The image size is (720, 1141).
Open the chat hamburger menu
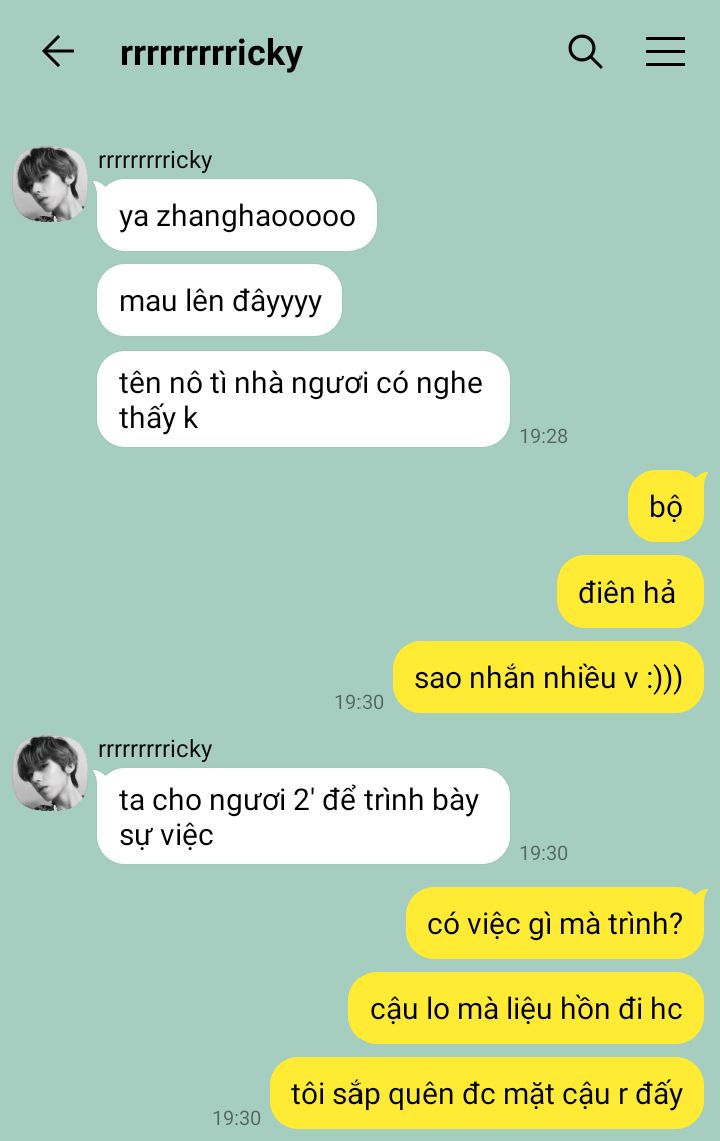[665, 51]
